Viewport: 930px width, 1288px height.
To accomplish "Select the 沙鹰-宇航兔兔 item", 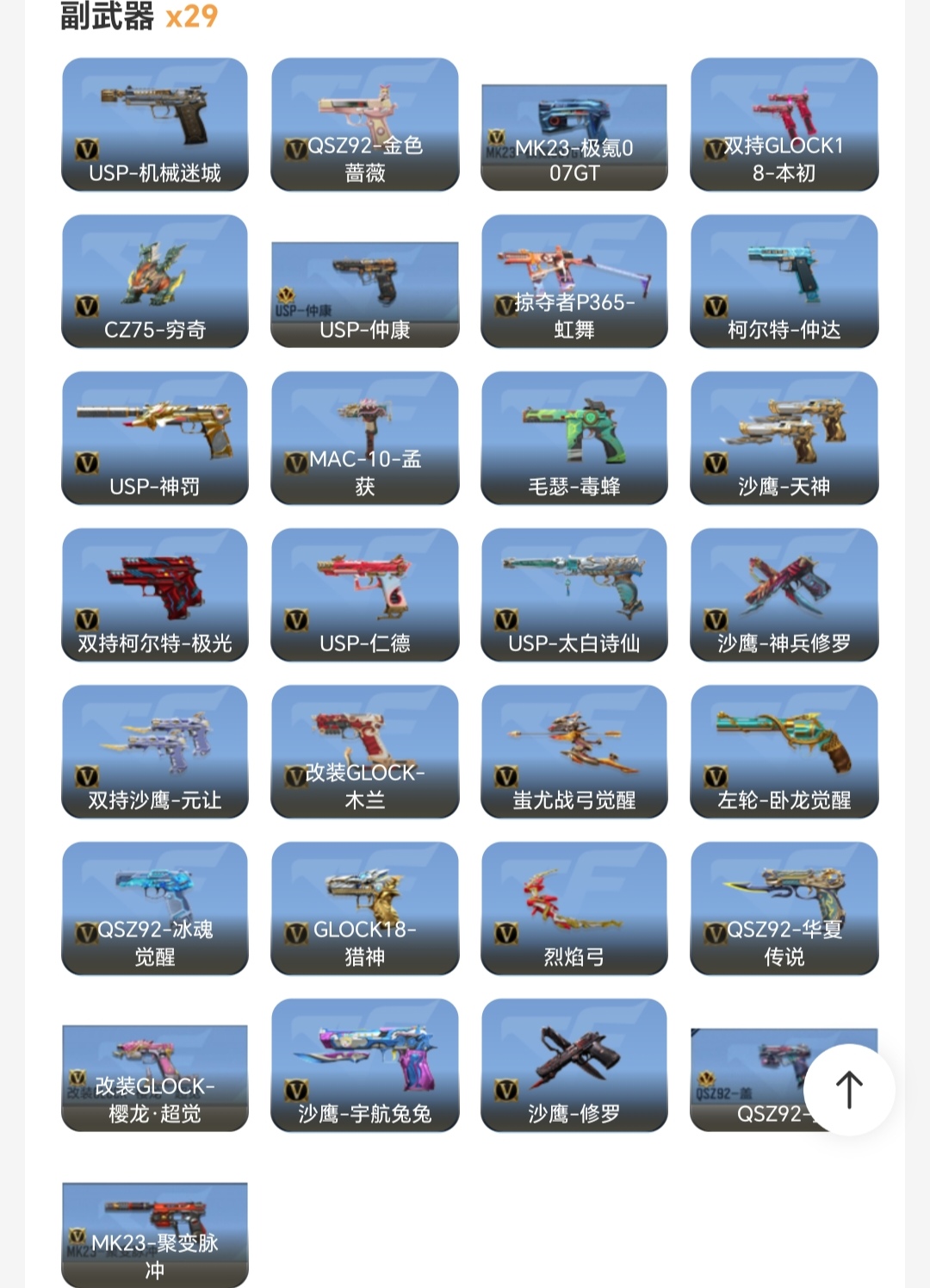I will [x=364, y=1065].
